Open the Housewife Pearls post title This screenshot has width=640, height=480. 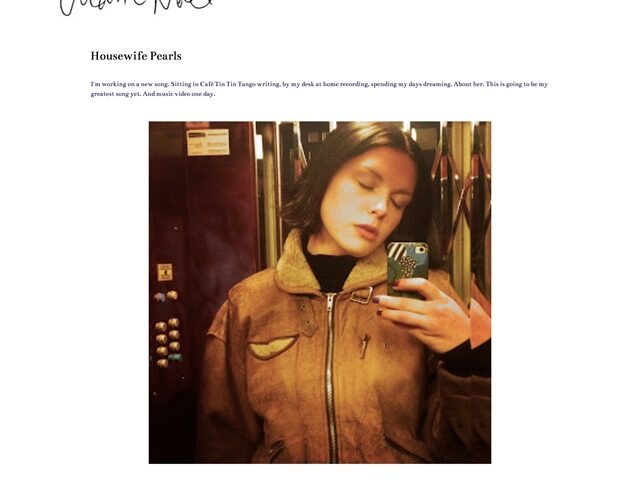tap(136, 56)
